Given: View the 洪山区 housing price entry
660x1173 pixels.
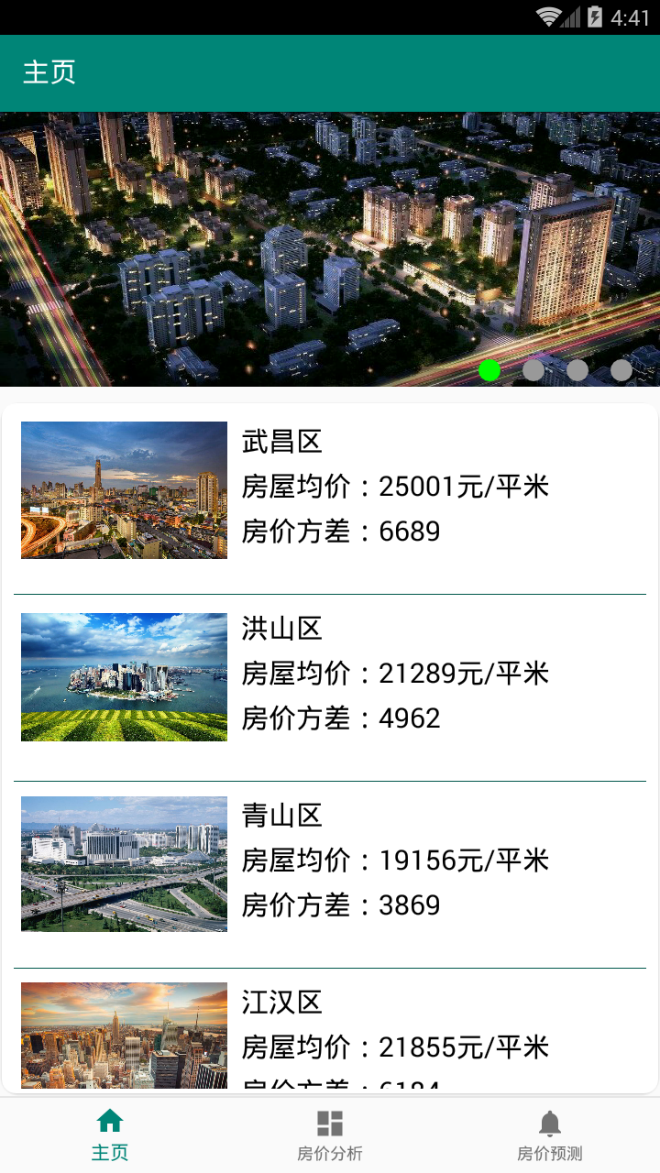Looking at the screenshot, I should (330, 676).
